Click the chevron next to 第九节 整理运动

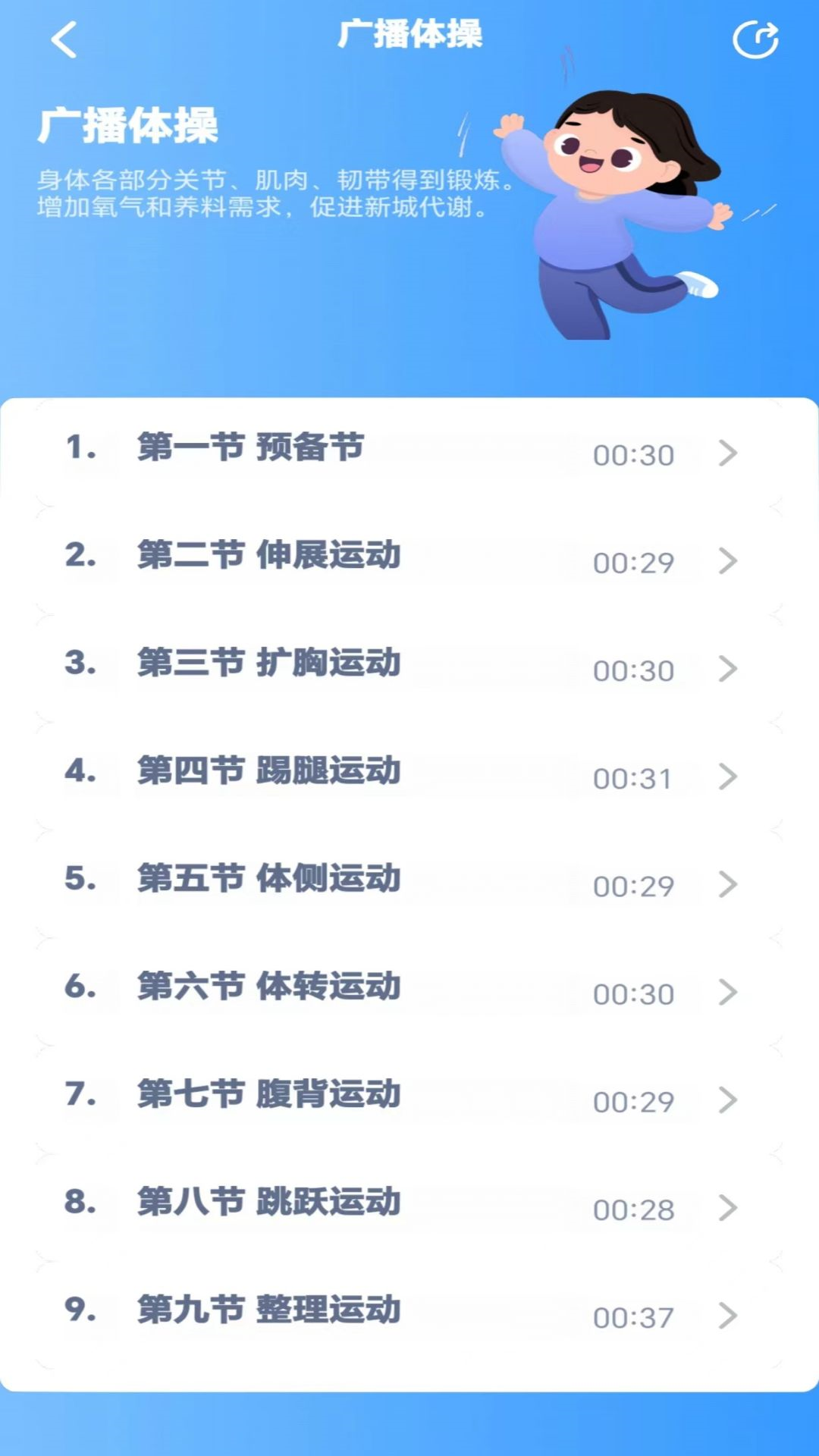pos(729,1314)
